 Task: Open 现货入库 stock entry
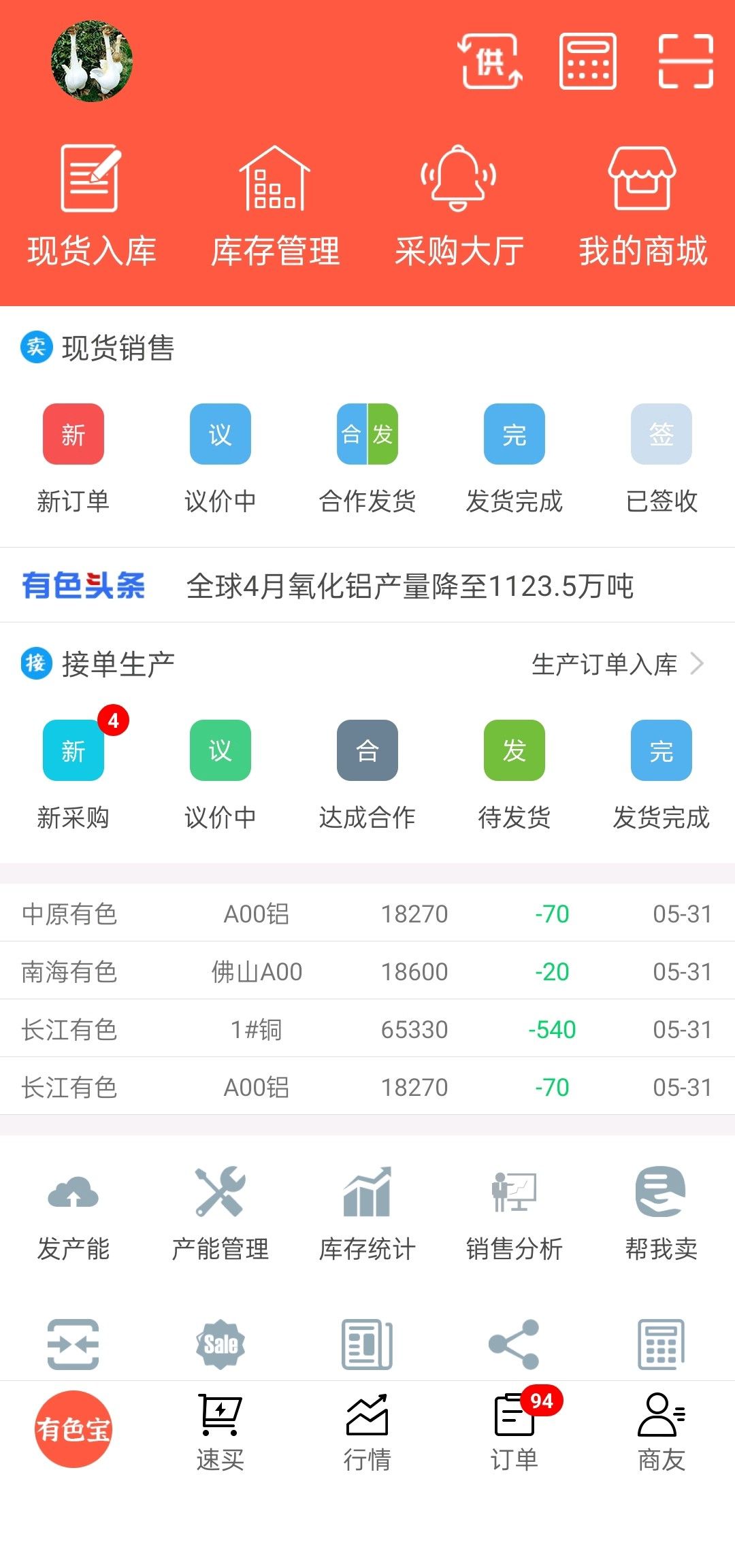(x=92, y=205)
